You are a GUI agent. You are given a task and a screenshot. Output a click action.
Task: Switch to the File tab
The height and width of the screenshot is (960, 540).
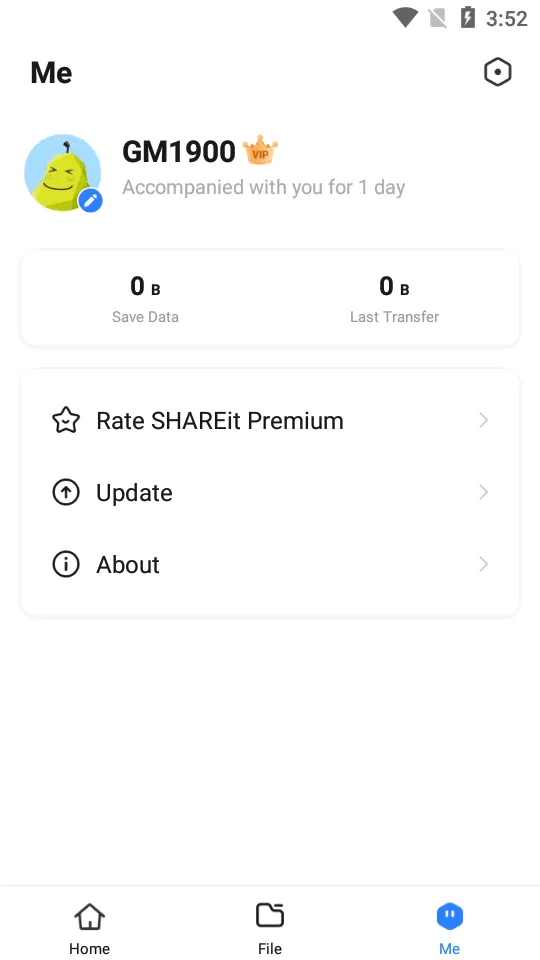270,928
